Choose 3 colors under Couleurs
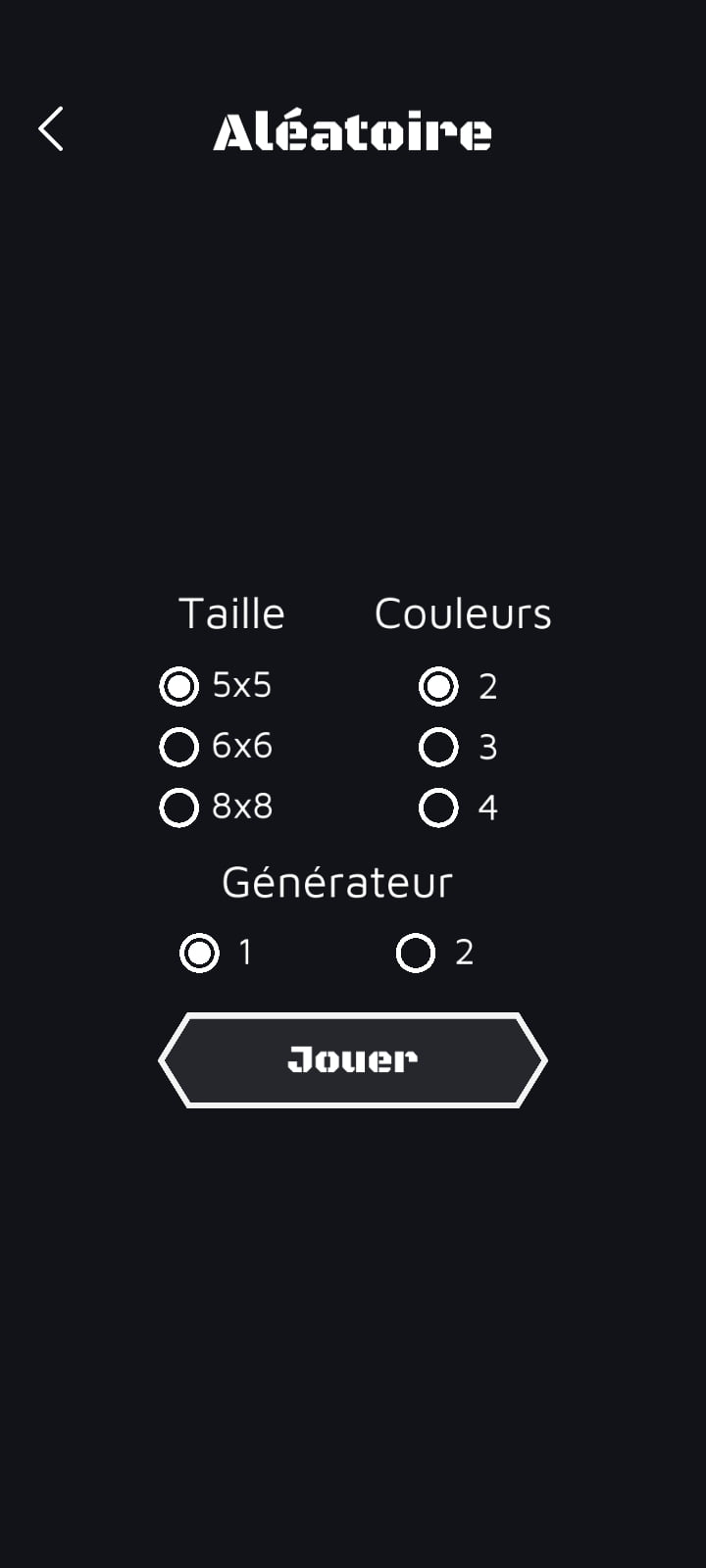 point(438,747)
